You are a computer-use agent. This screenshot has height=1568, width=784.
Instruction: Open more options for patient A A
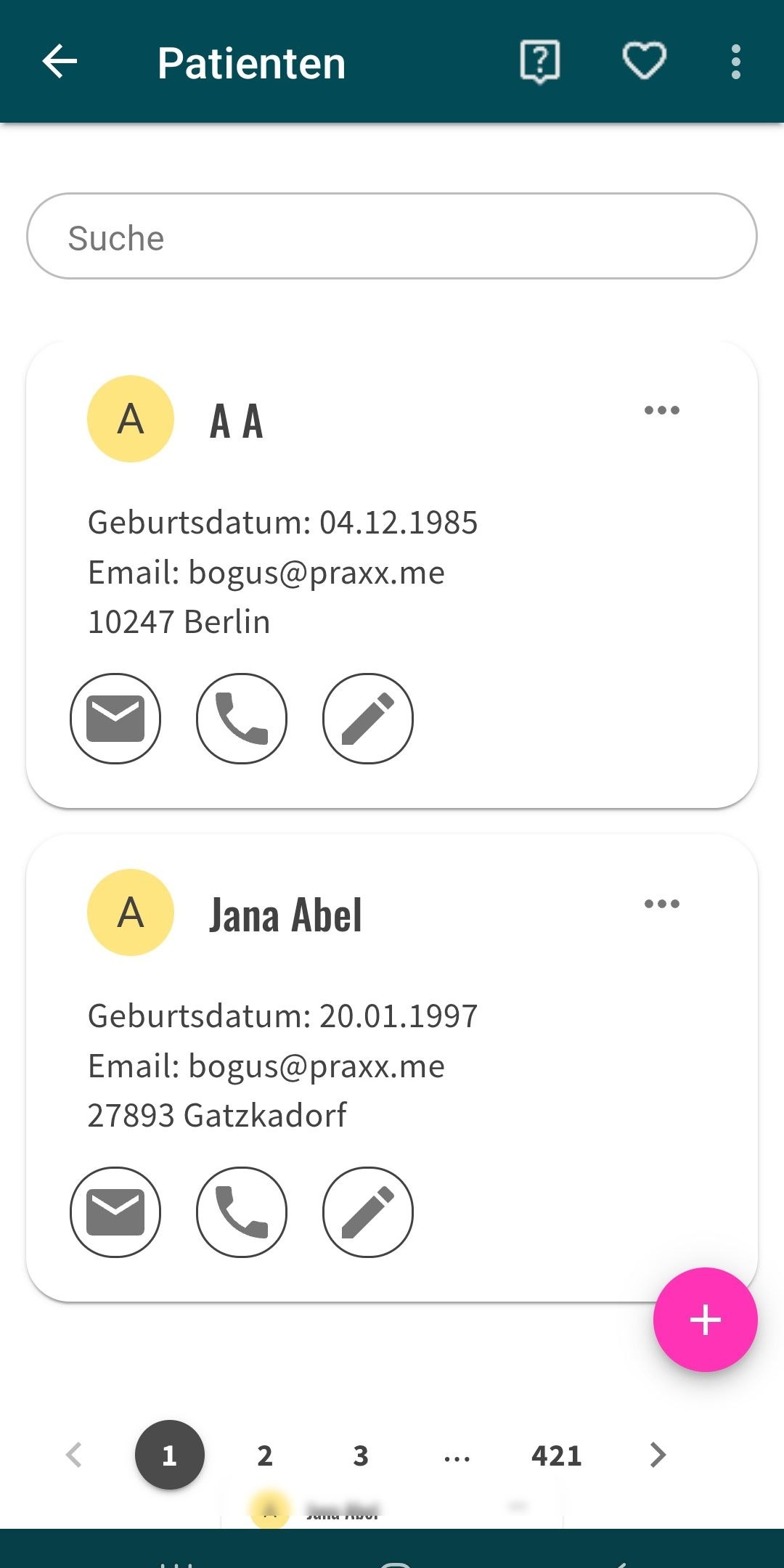tap(662, 410)
